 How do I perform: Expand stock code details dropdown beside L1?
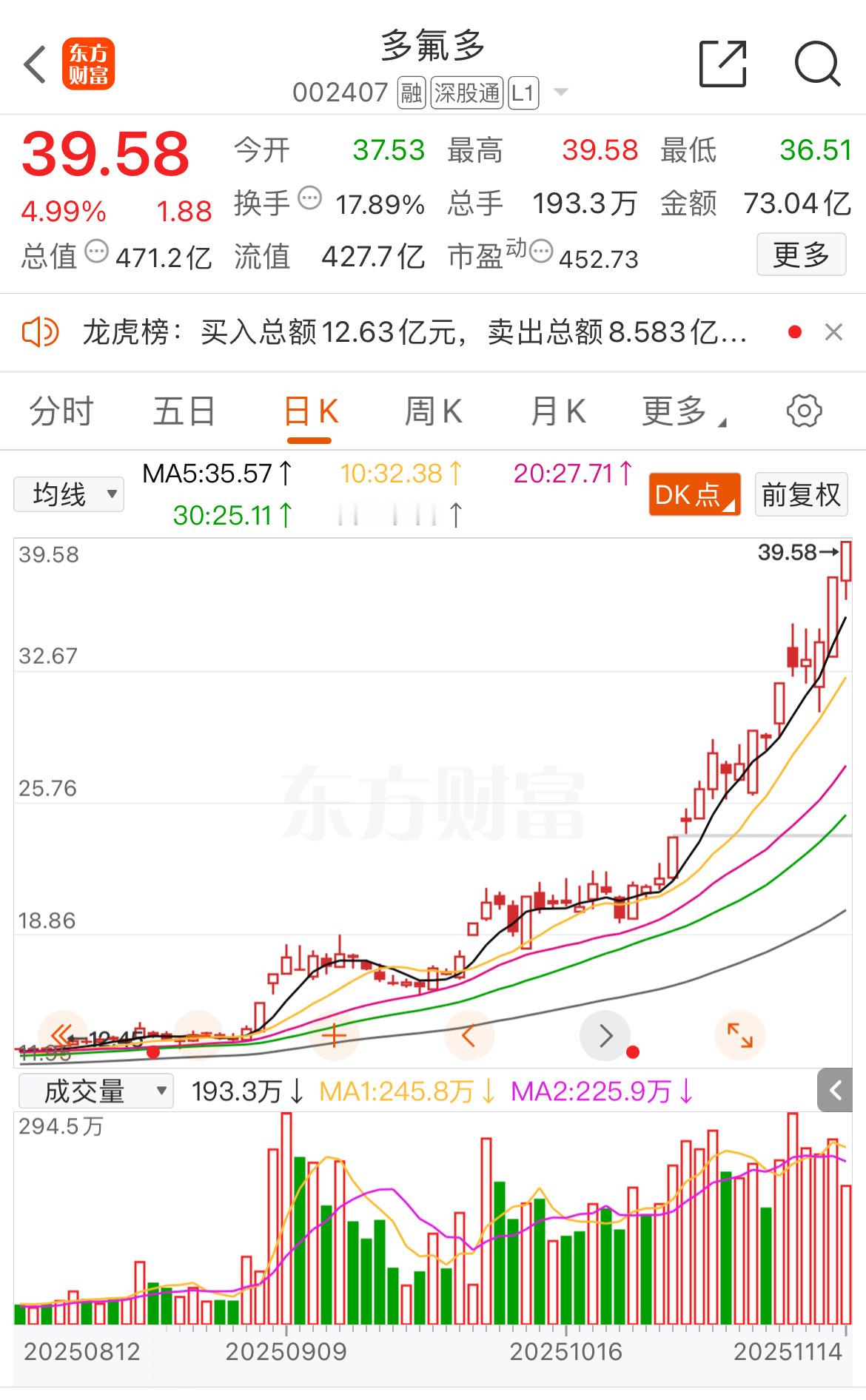[x=561, y=93]
